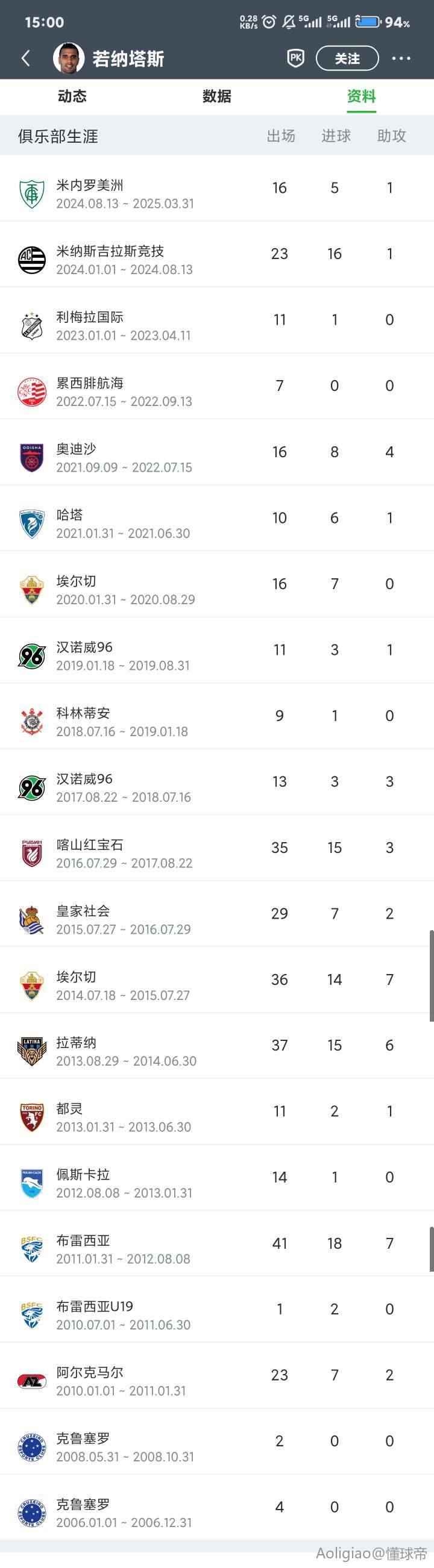
Task: Open the PK comparison icon
Action: (x=295, y=58)
